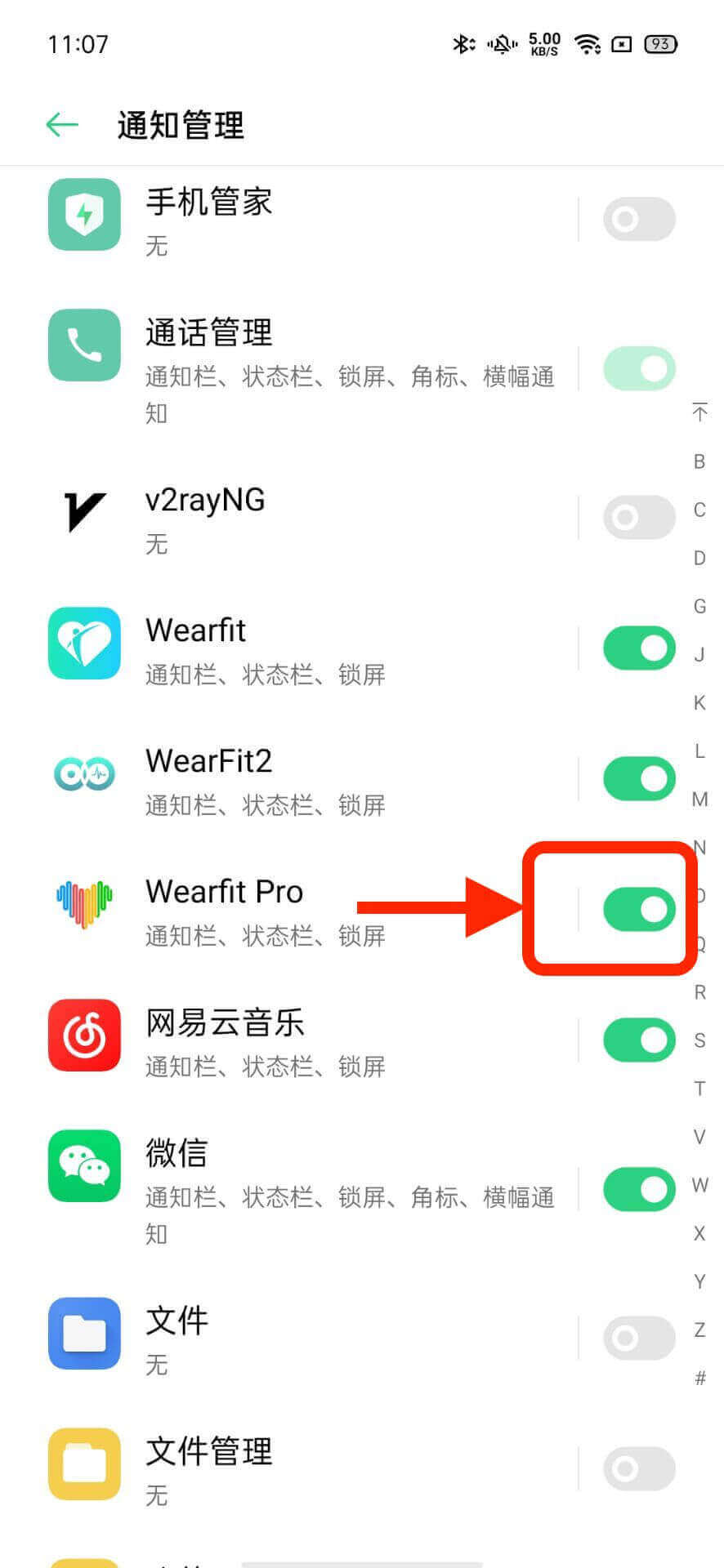The image size is (724, 1568).
Task: Disable the 微信 notification toggle
Action: tap(638, 1189)
